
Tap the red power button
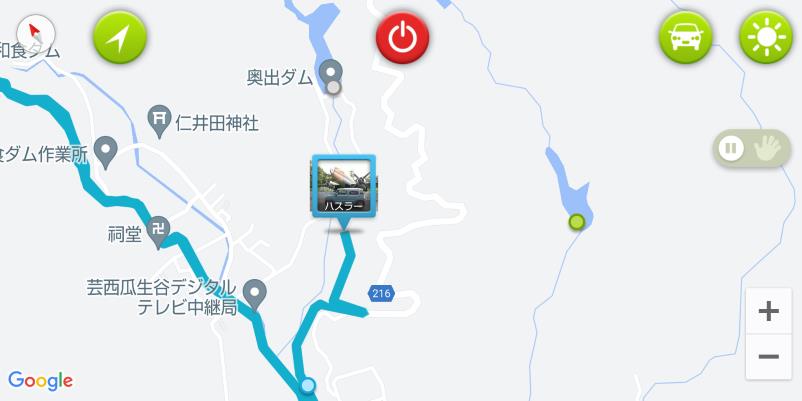pyautogui.click(x=402, y=38)
